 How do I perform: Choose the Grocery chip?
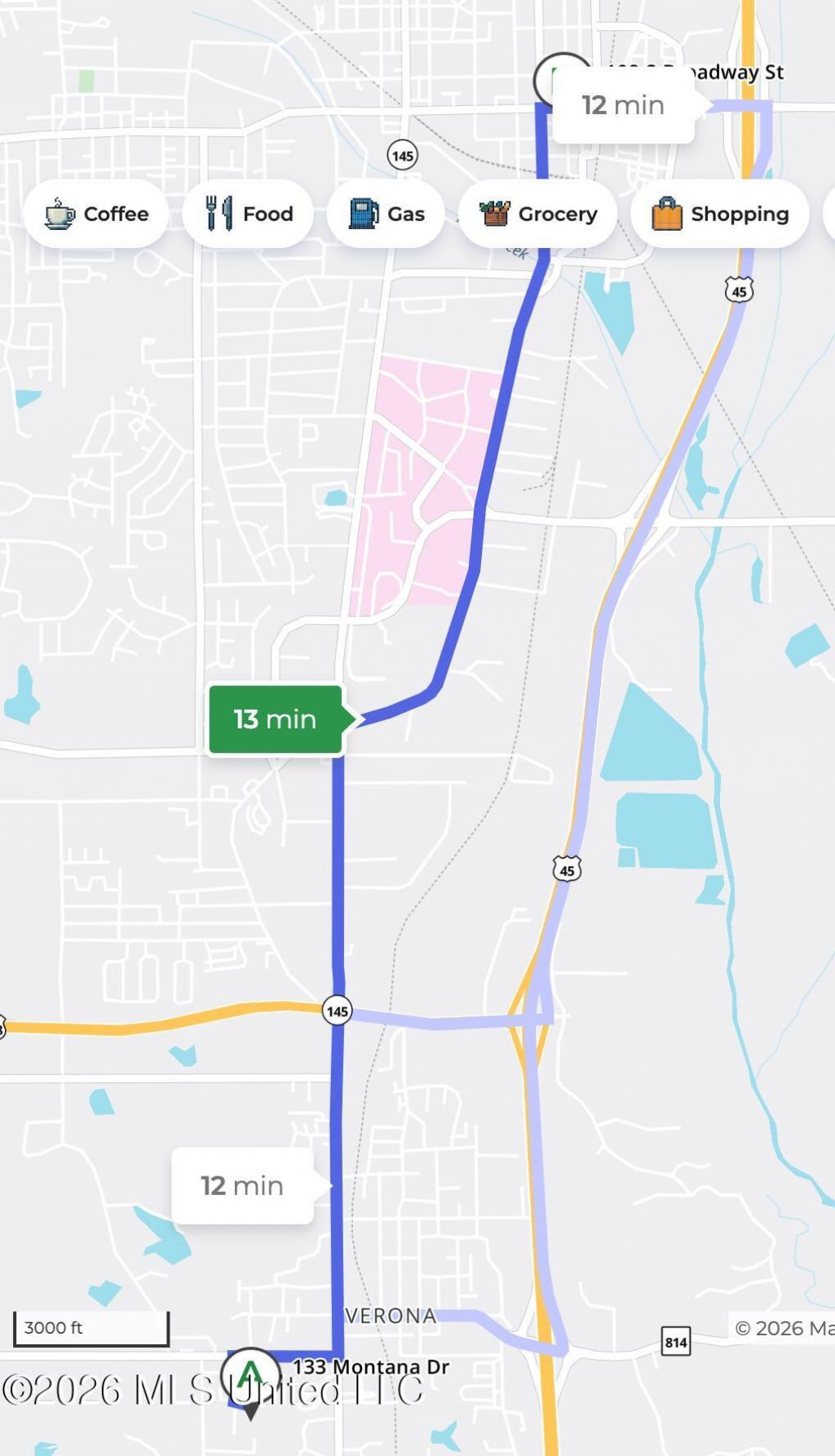(537, 214)
